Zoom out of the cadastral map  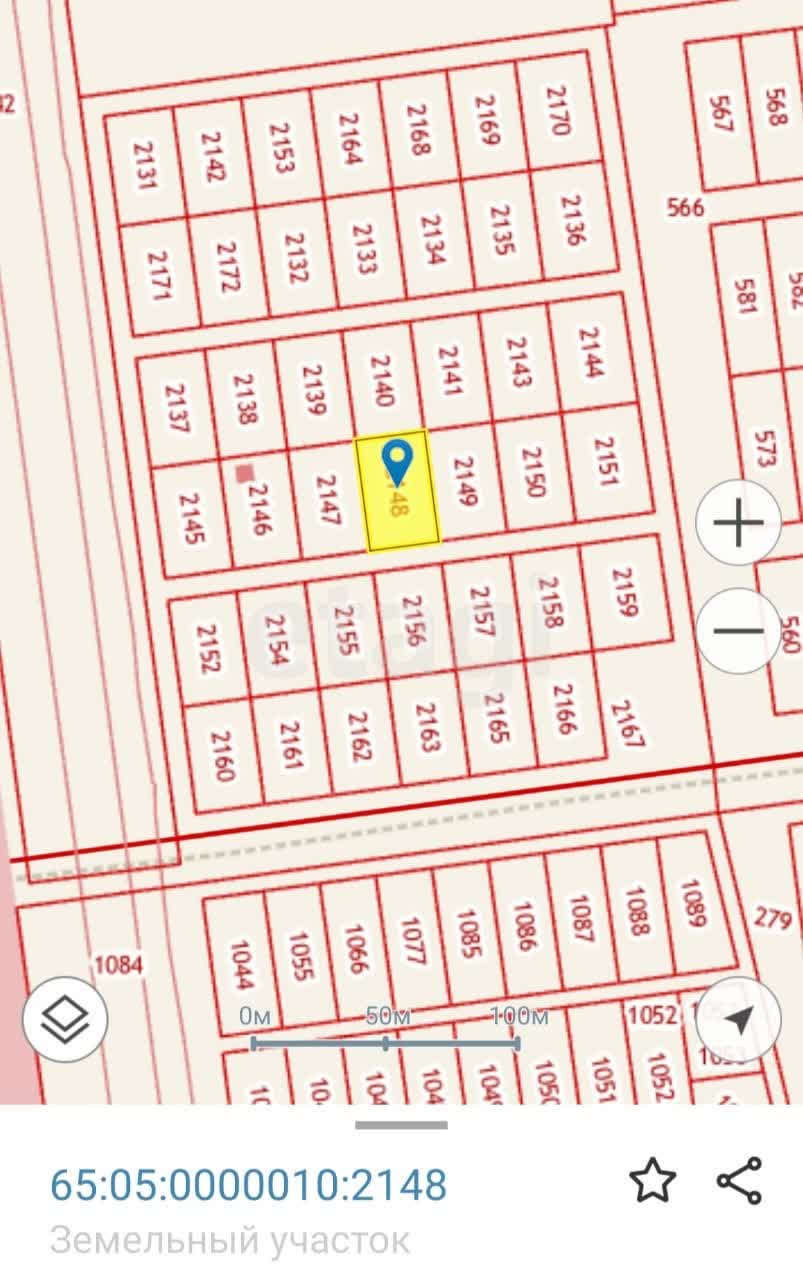coord(738,631)
